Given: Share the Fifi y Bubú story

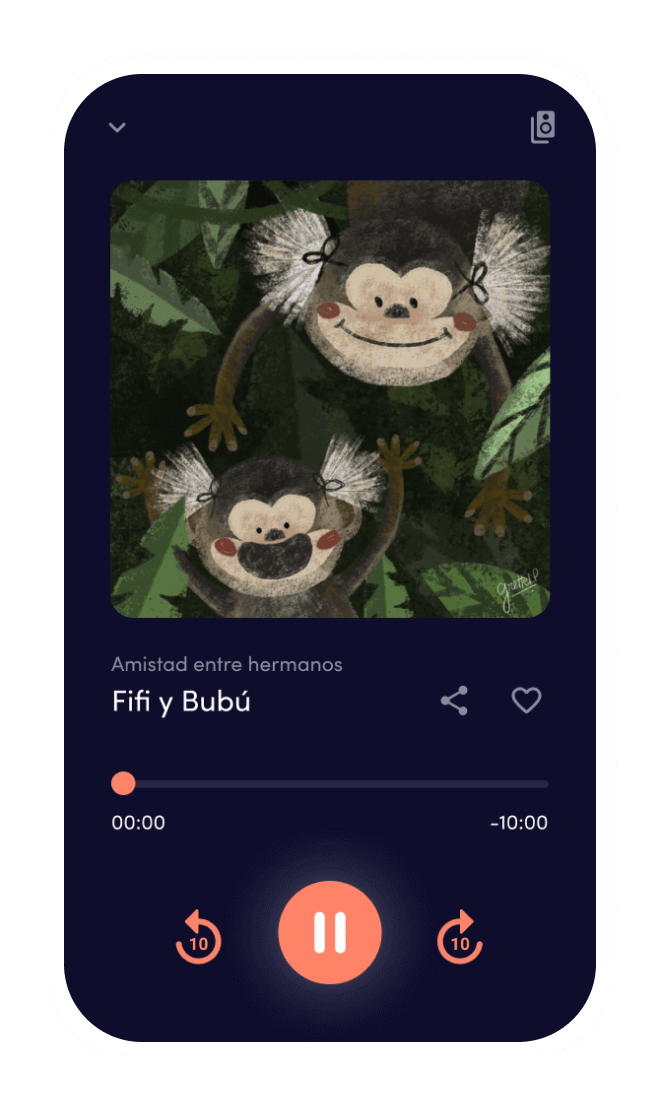Looking at the screenshot, I should [x=455, y=700].
